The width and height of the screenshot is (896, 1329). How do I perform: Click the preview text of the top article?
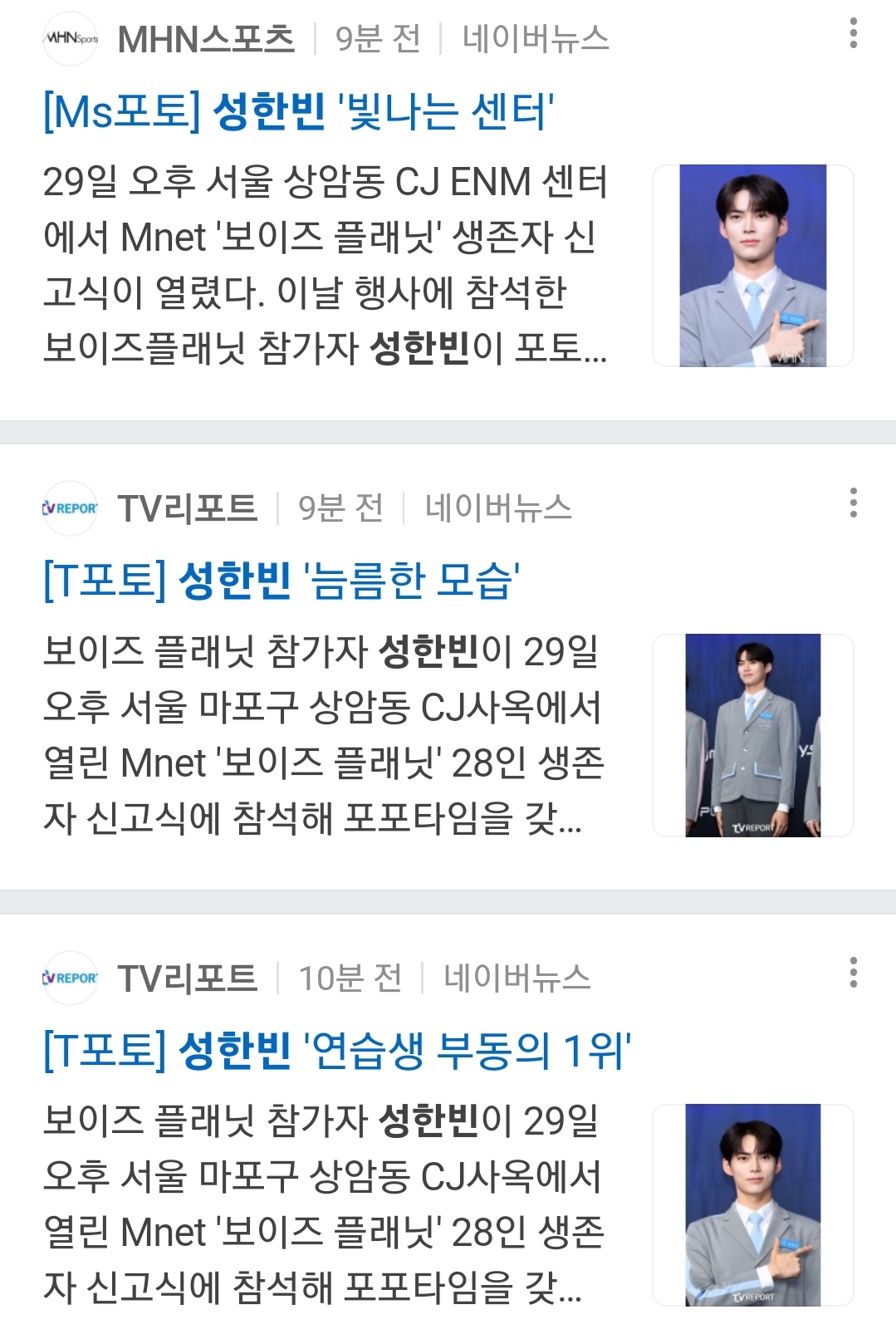pyautogui.click(x=324, y=266)
